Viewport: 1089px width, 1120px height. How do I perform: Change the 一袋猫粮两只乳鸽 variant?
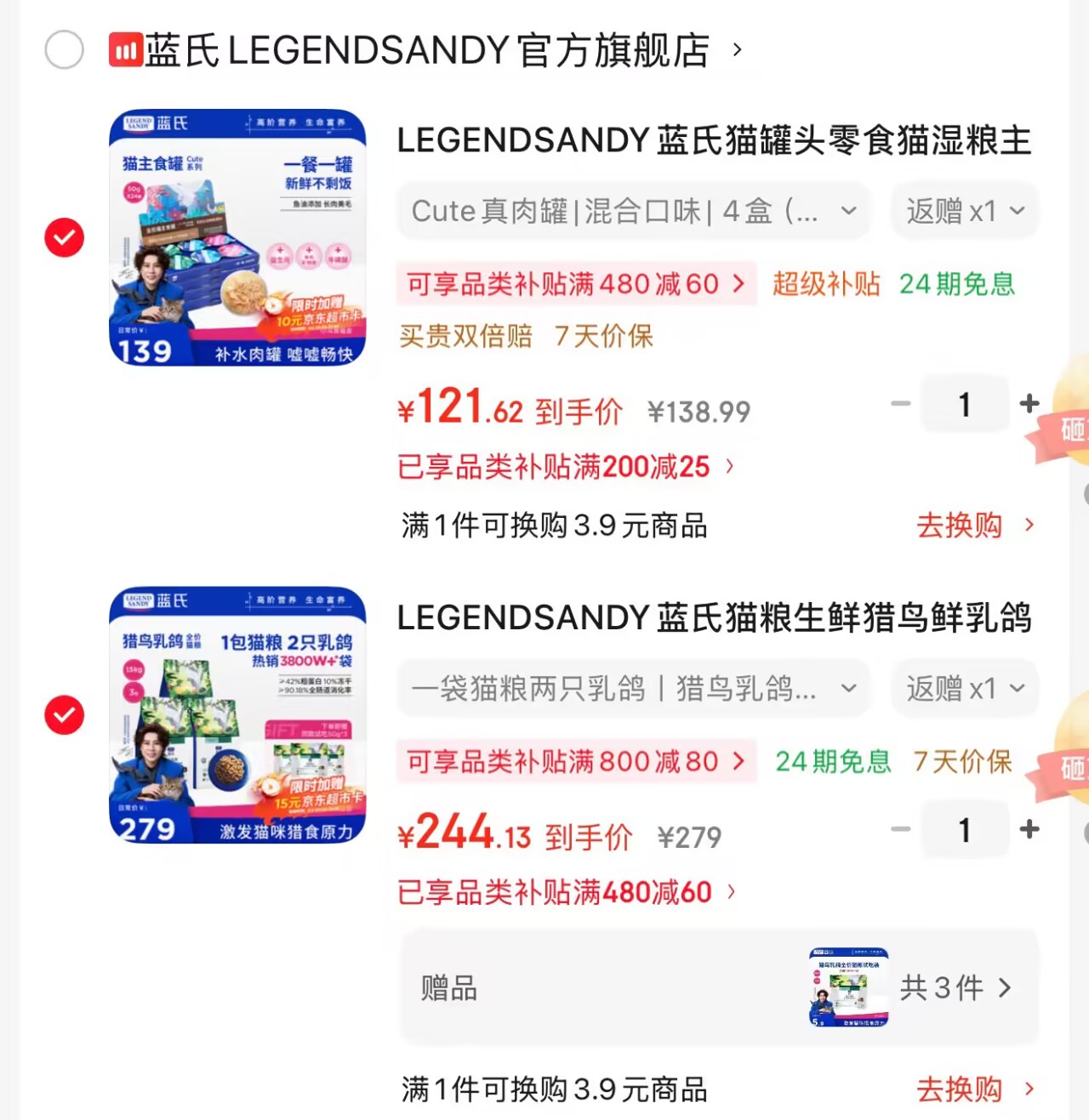click(634, 688)
